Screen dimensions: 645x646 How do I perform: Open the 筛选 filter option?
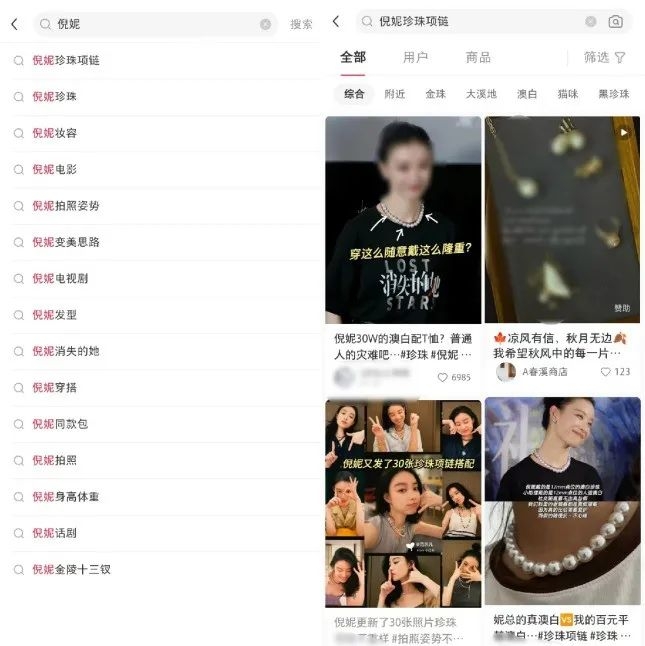click(x=605, y=57)
